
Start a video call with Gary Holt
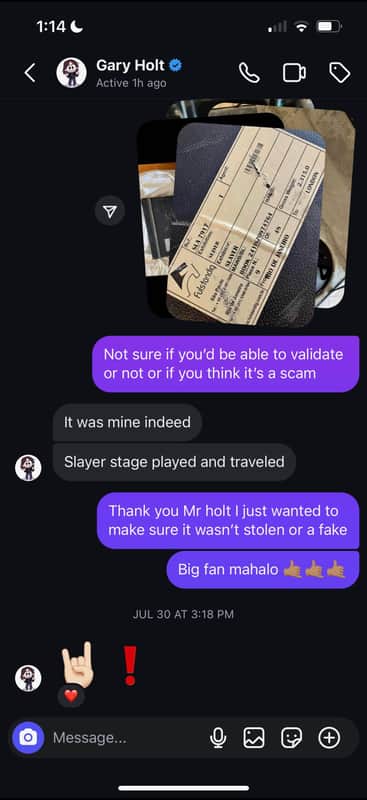pyautogui.click(x=295, y=73)
